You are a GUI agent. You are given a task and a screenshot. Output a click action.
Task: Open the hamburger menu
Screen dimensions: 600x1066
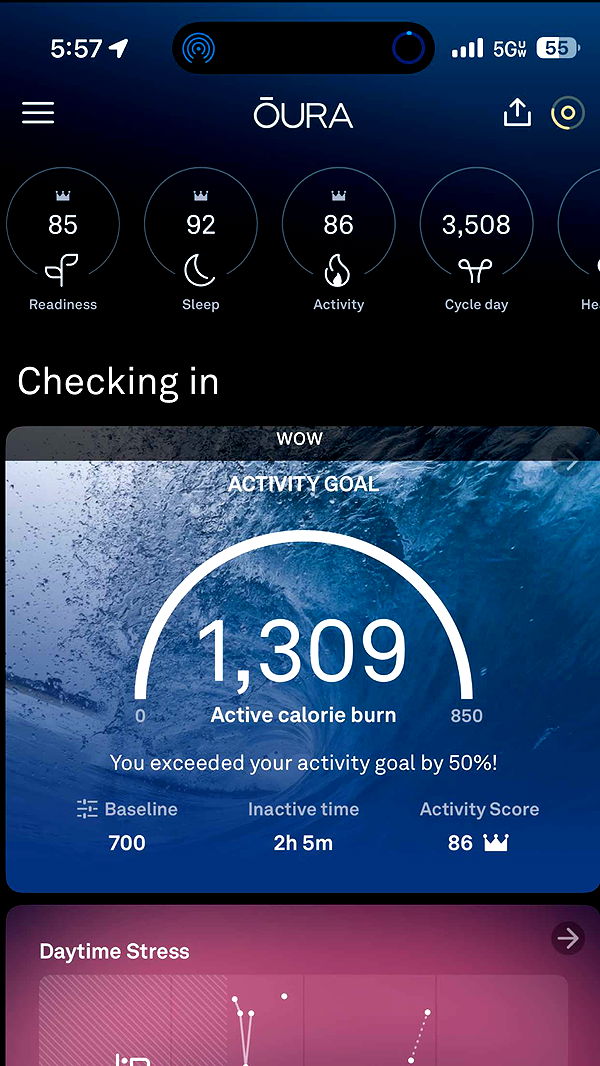(38, 113)
